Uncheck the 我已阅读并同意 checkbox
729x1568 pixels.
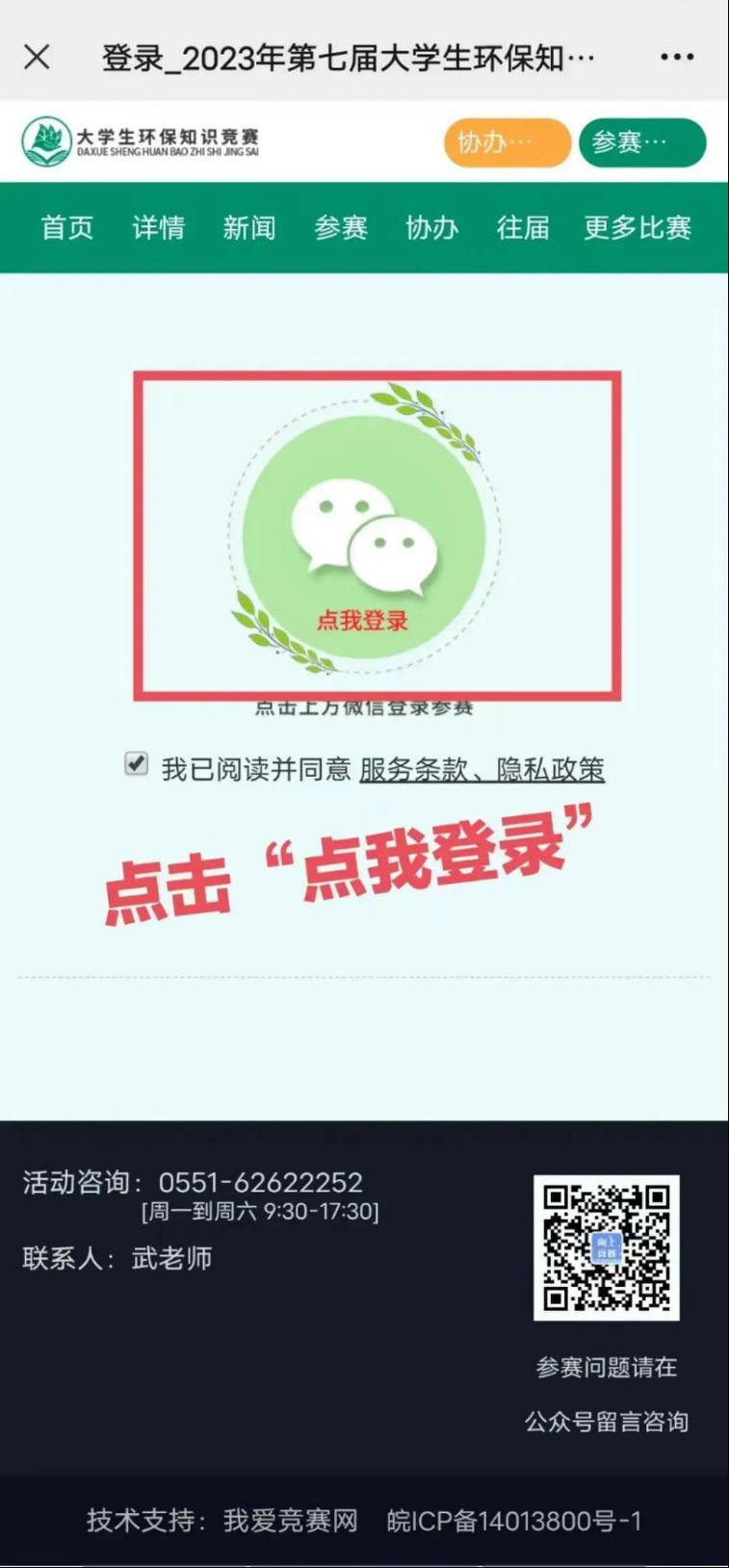[x=137, y=764]
